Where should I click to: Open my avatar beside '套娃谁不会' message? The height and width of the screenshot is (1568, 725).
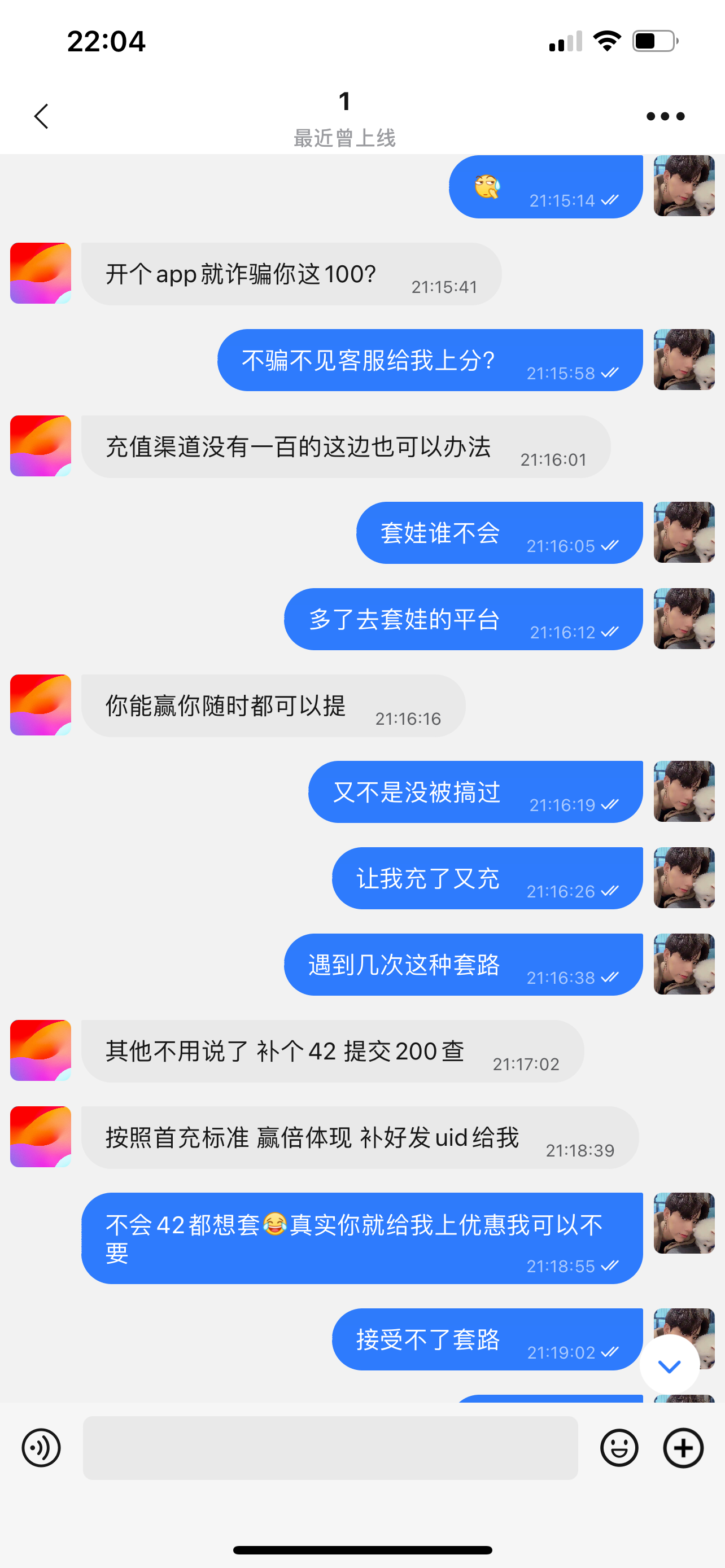point(684,532)
